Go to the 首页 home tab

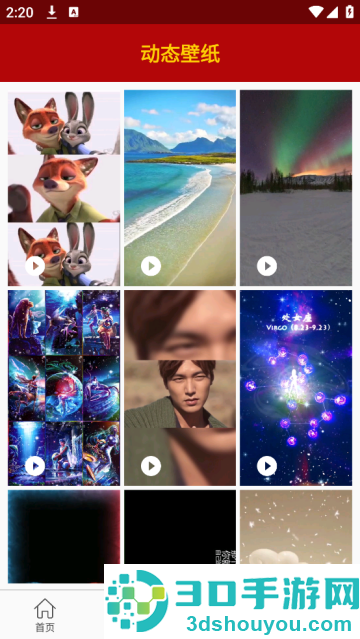45,615
